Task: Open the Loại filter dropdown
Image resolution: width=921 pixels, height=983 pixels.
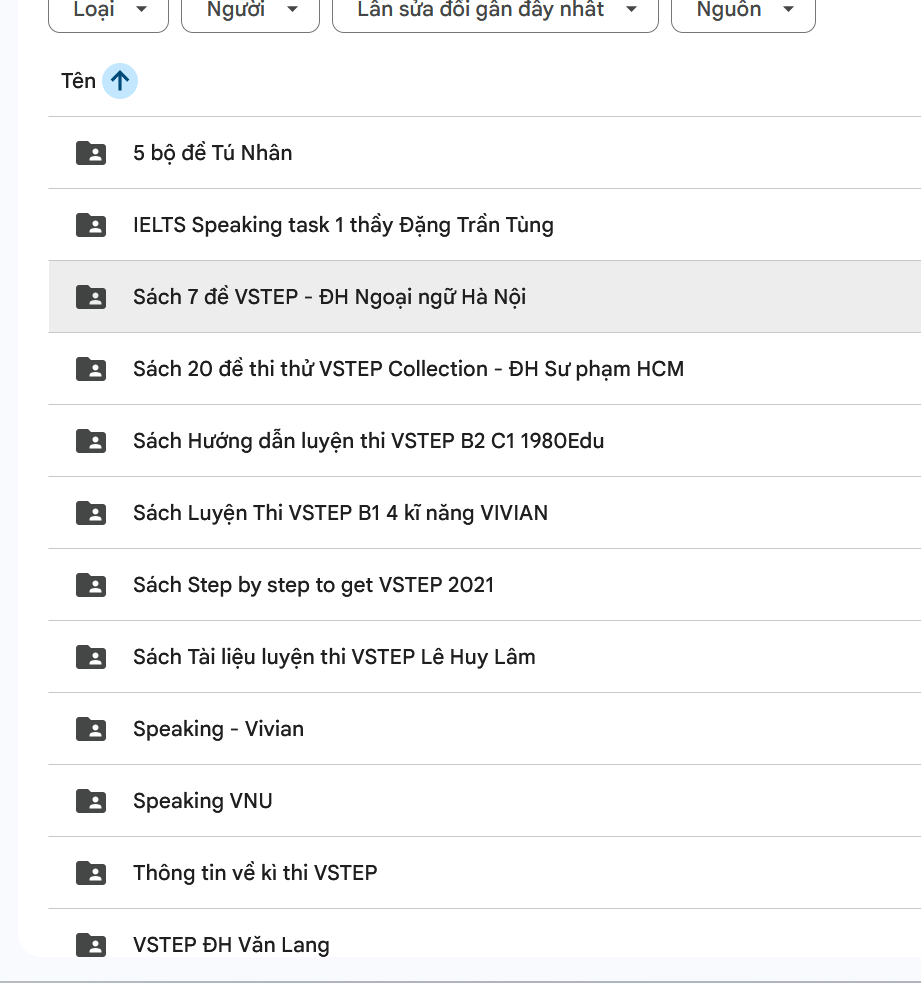Action: 108,11
